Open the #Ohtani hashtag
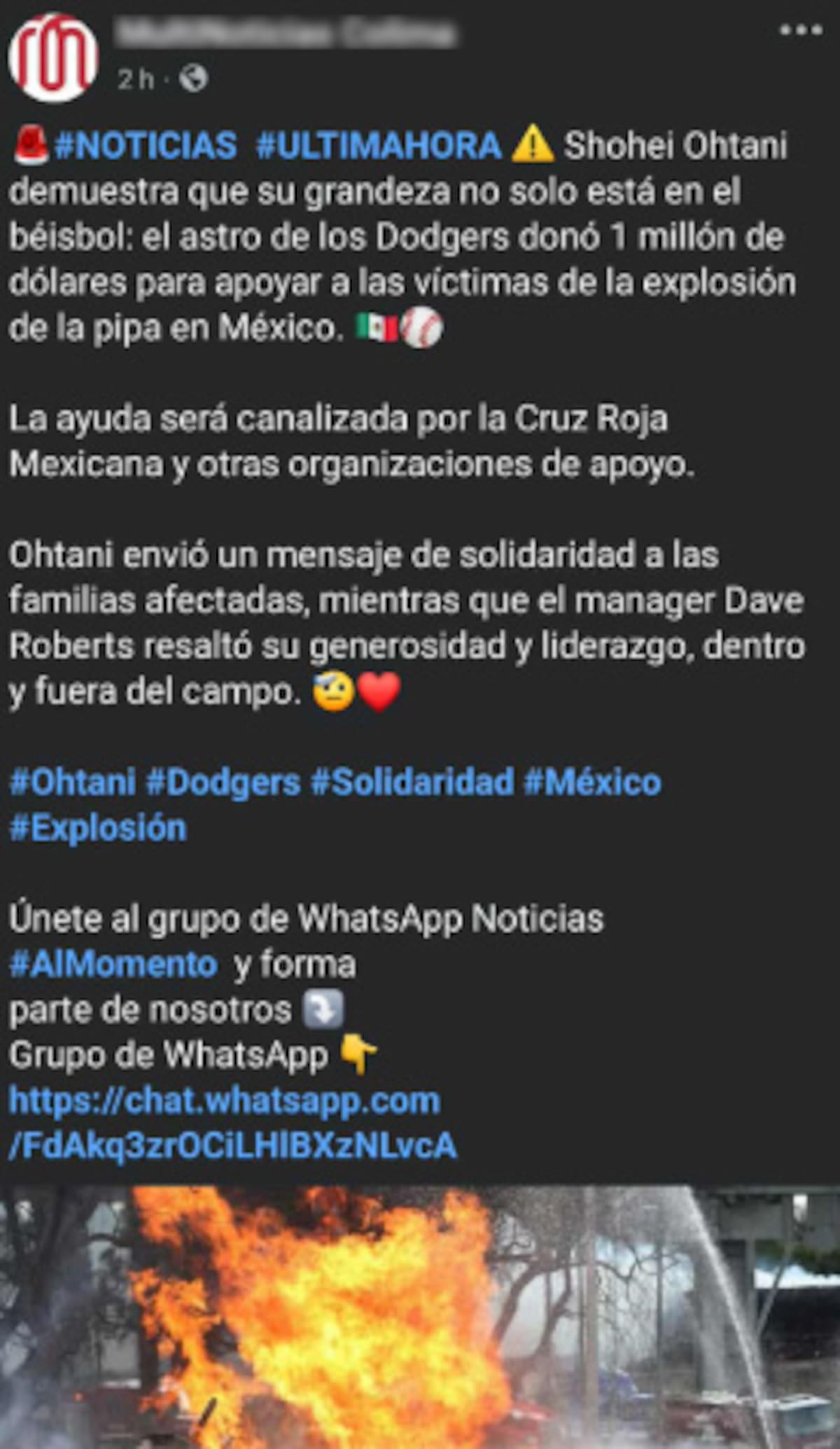Screen dimensions: 840x1449 point(73,782)
